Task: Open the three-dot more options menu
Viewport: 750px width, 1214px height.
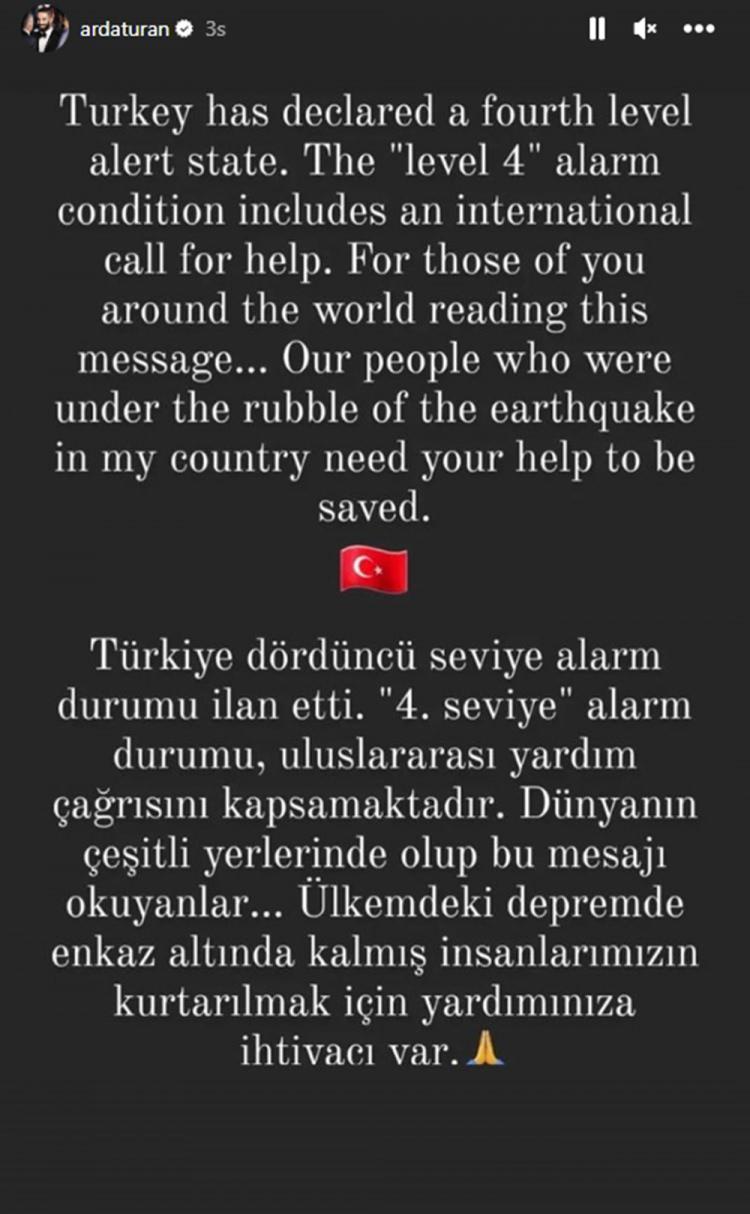Action: [699, 30]
